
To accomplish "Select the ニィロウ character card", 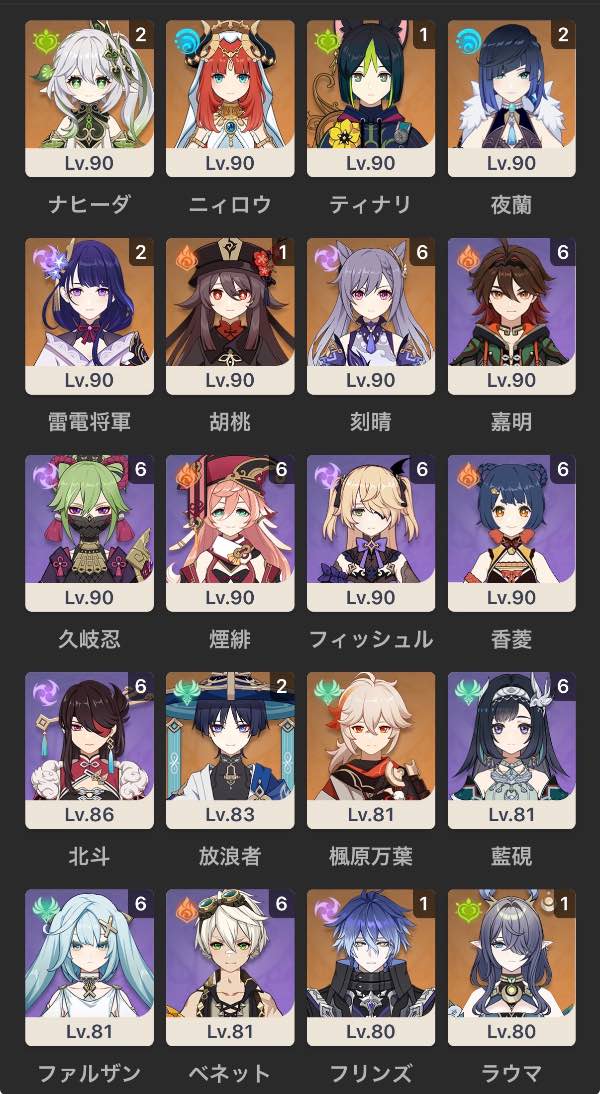I will 230,98.
